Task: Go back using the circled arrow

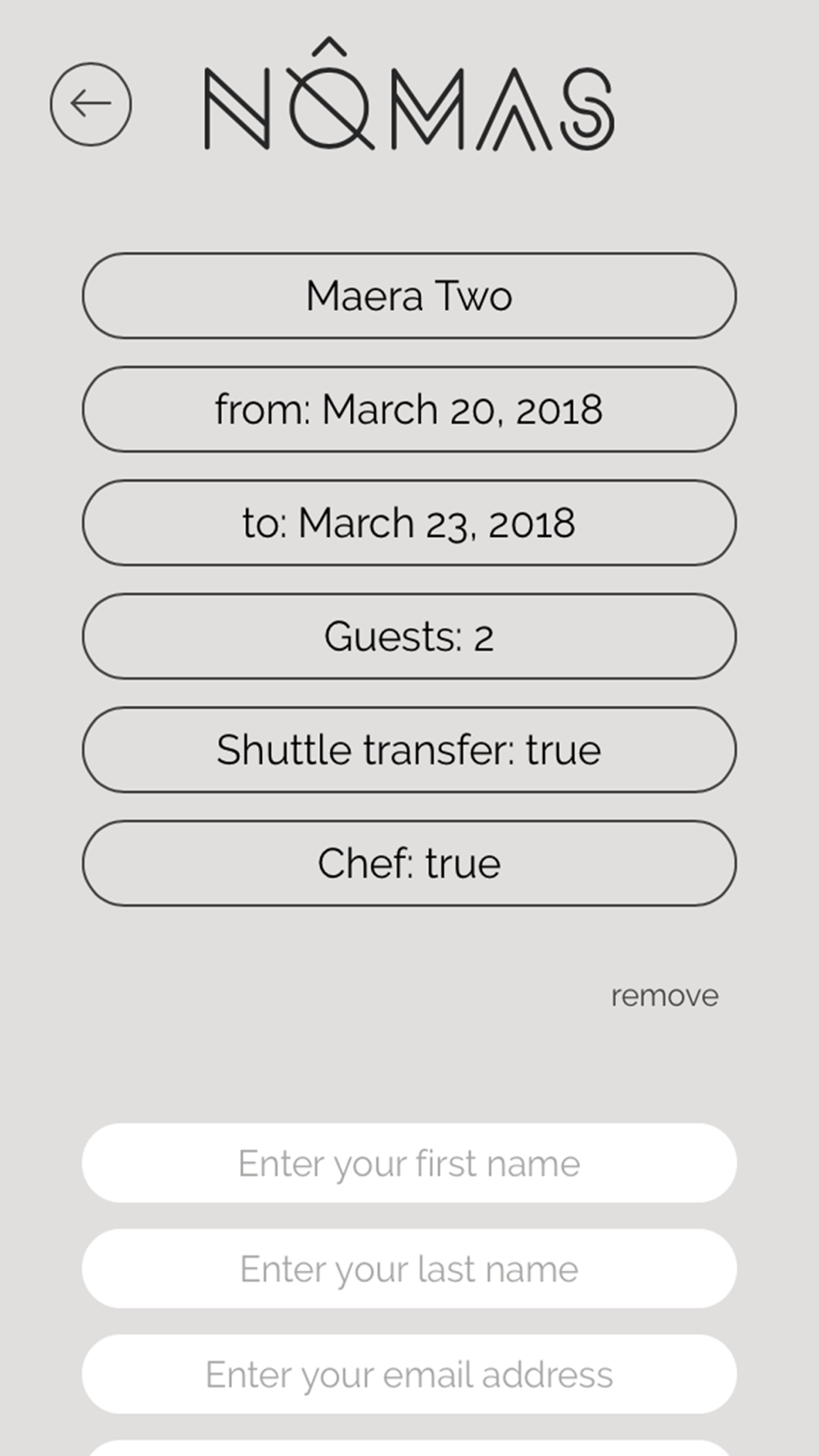Action: (x=91, y=104)
